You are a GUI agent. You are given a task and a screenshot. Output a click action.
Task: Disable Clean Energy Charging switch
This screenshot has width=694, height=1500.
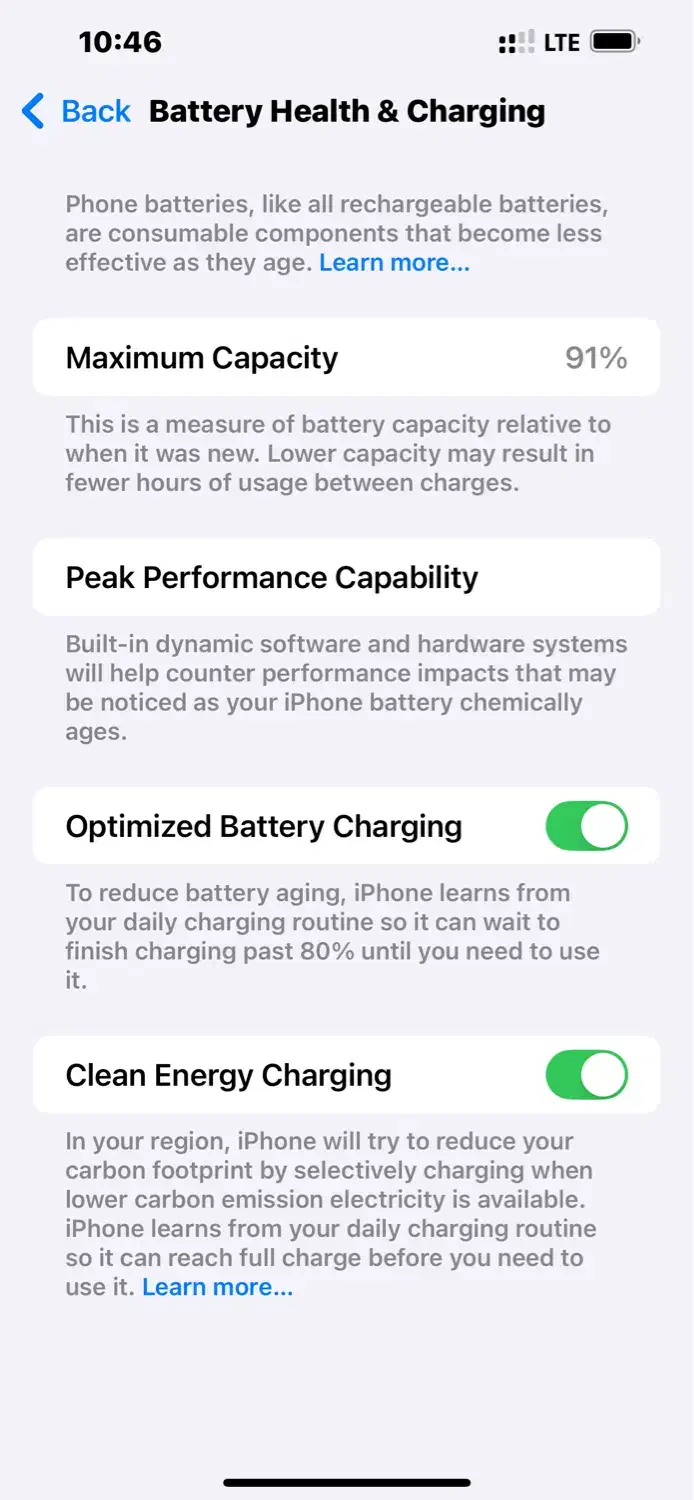(586, 1075)
